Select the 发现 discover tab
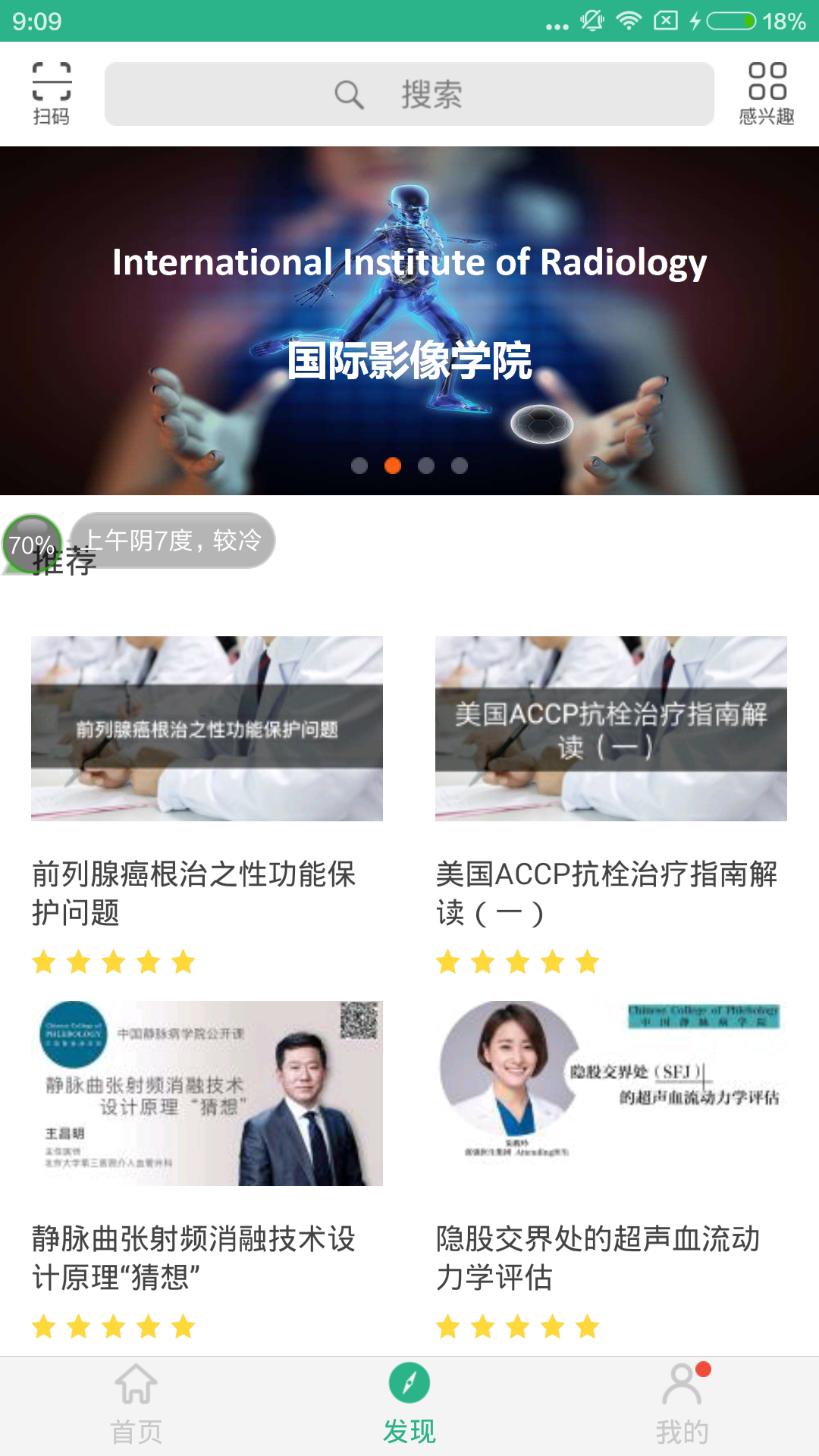 (409, 1405)
